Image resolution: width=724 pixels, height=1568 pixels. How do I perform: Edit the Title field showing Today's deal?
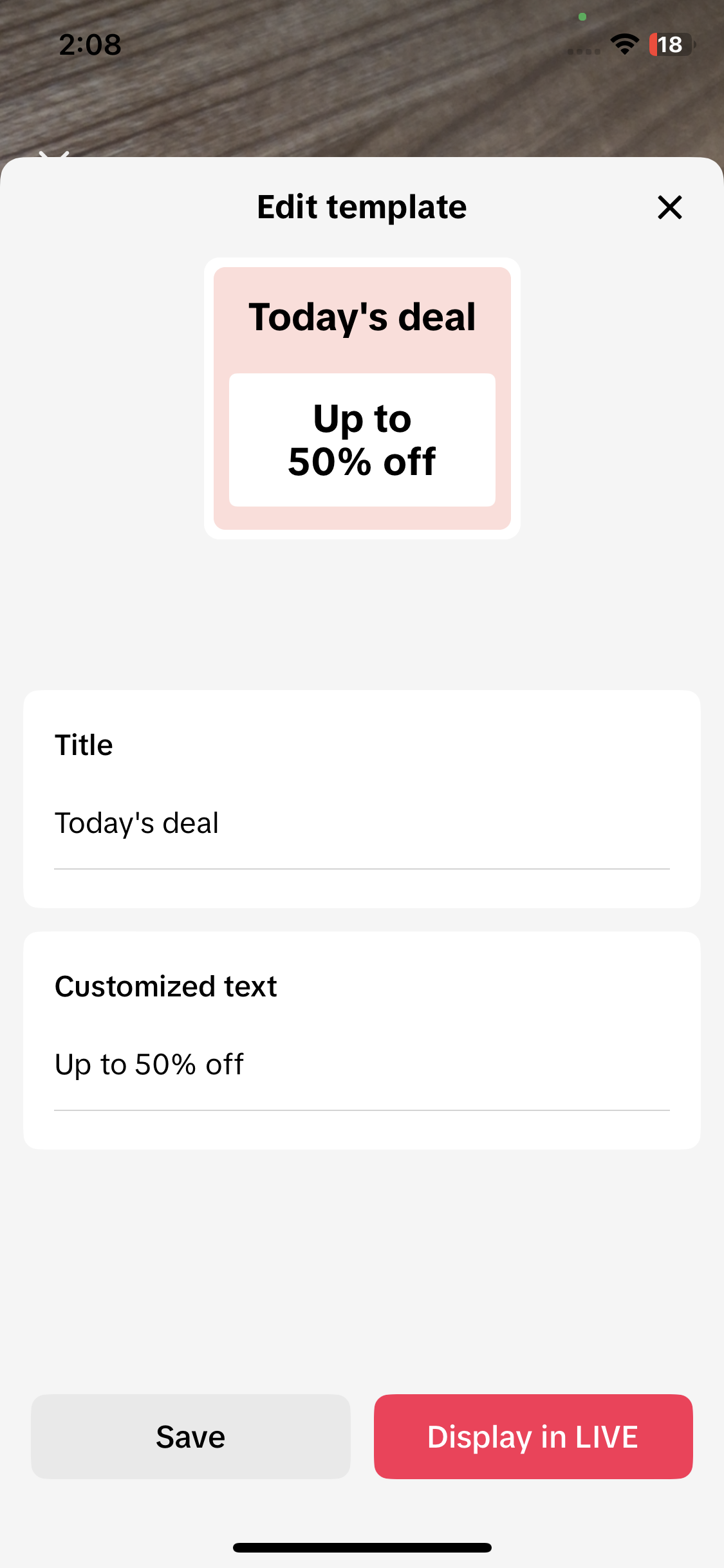click(x=360, y=823)
